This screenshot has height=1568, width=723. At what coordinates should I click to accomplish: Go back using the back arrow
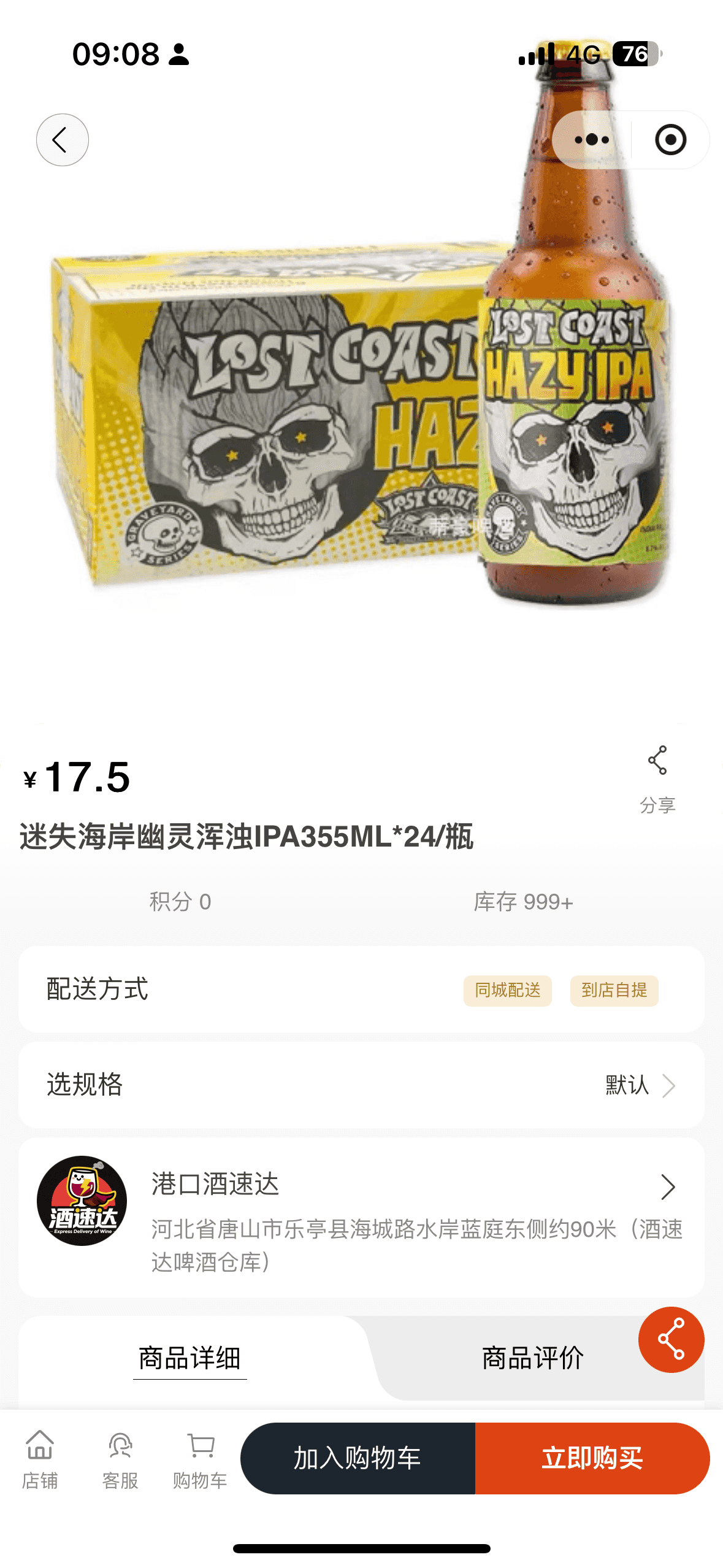62,140
